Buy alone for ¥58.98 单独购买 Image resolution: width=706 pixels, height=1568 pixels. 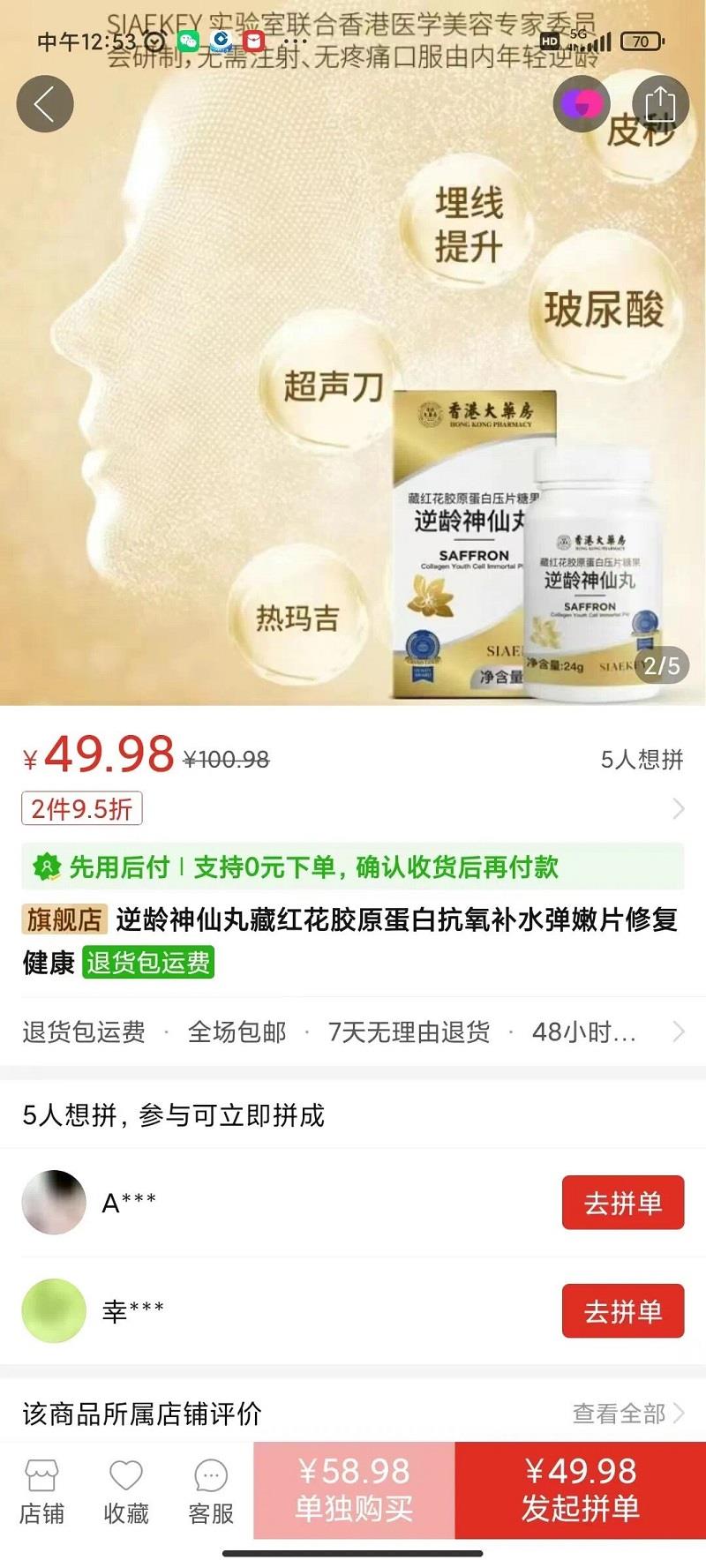coord(354,1490)
